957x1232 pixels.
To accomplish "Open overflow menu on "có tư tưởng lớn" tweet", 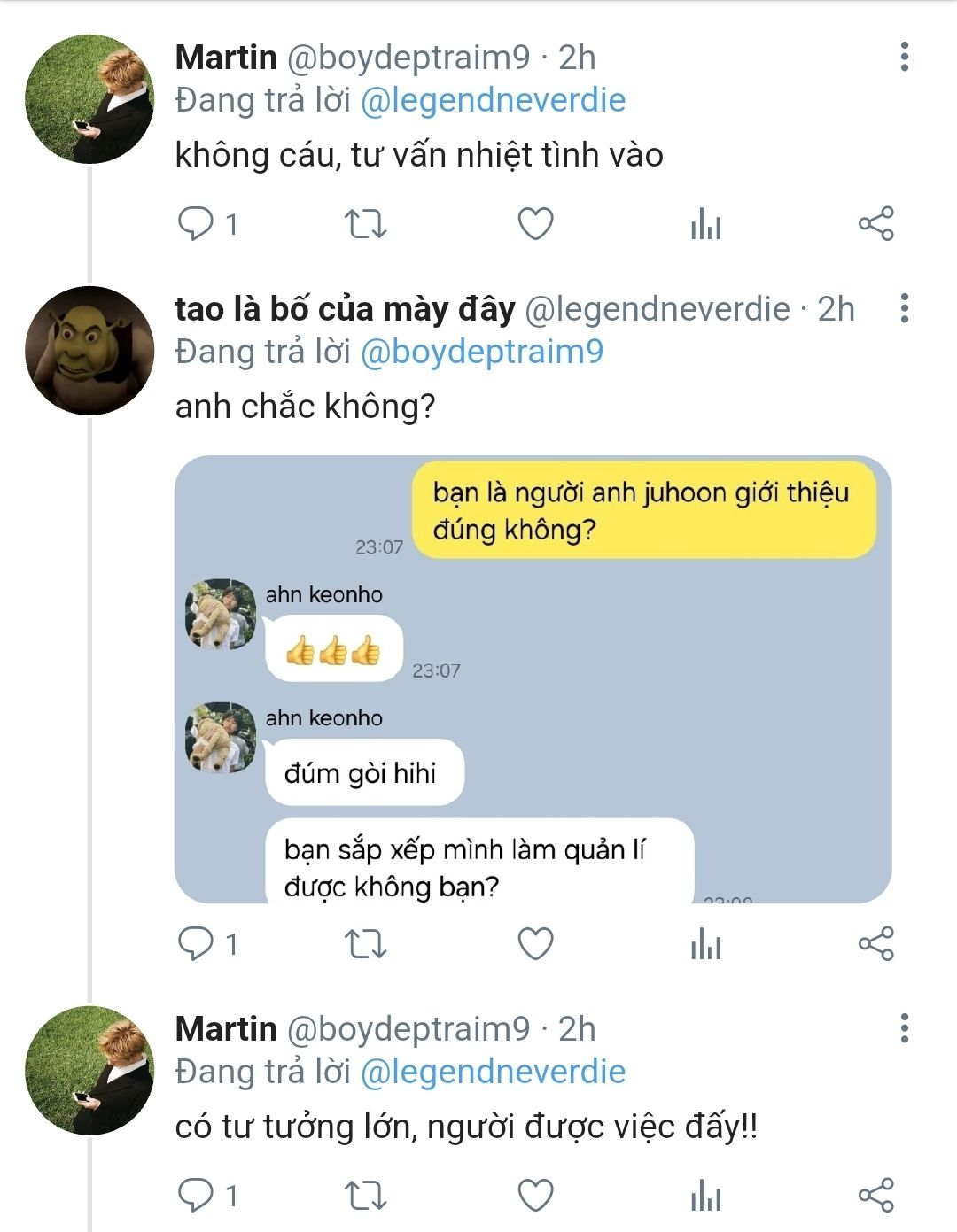I will [904, 1028].
